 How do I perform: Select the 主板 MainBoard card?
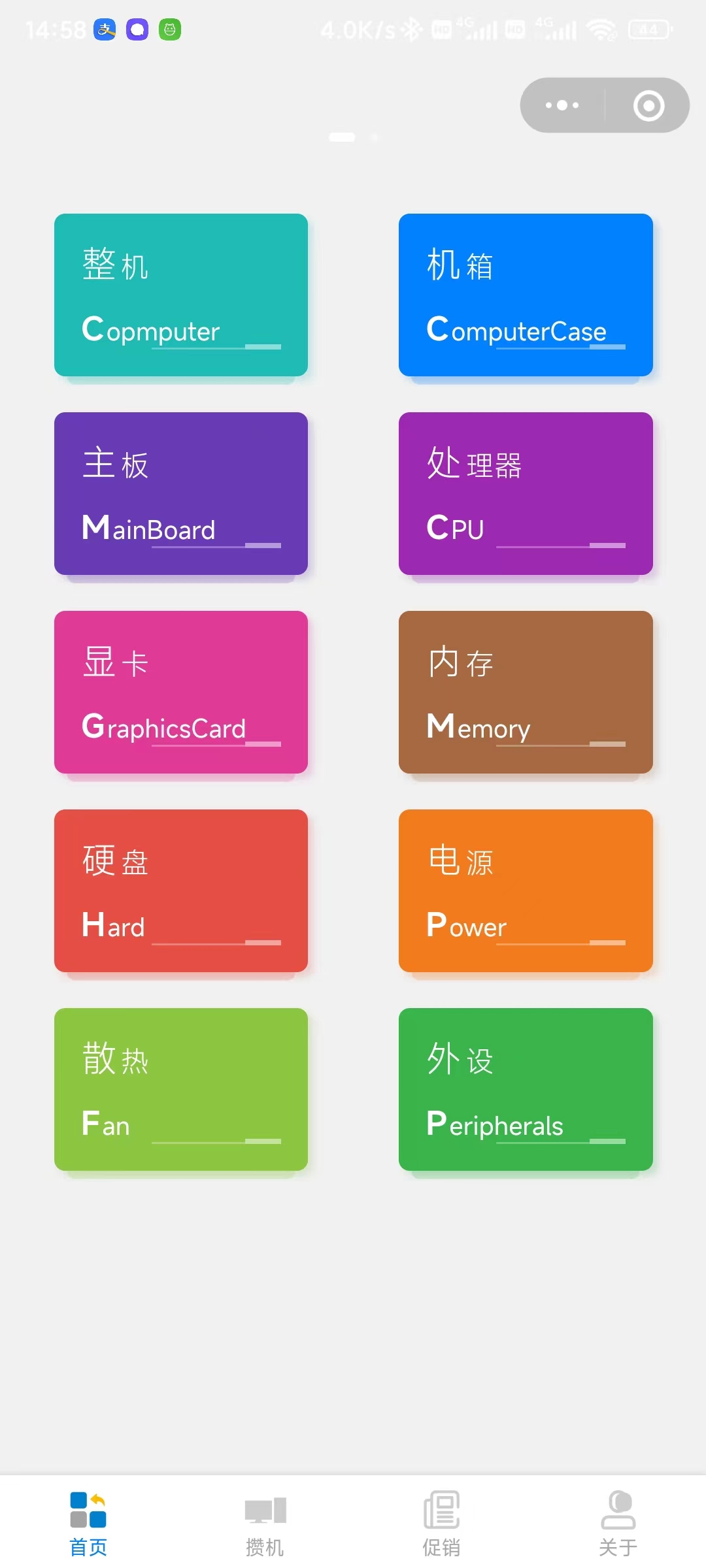181,493
